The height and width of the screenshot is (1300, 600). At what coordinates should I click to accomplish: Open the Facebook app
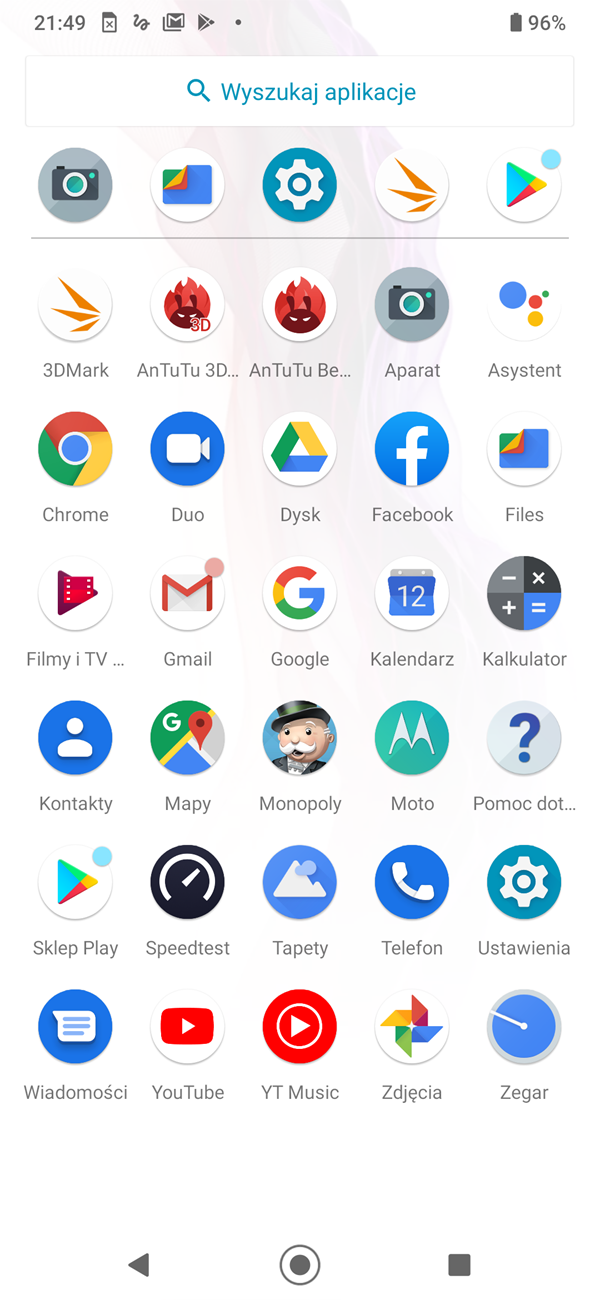[412, 450]
